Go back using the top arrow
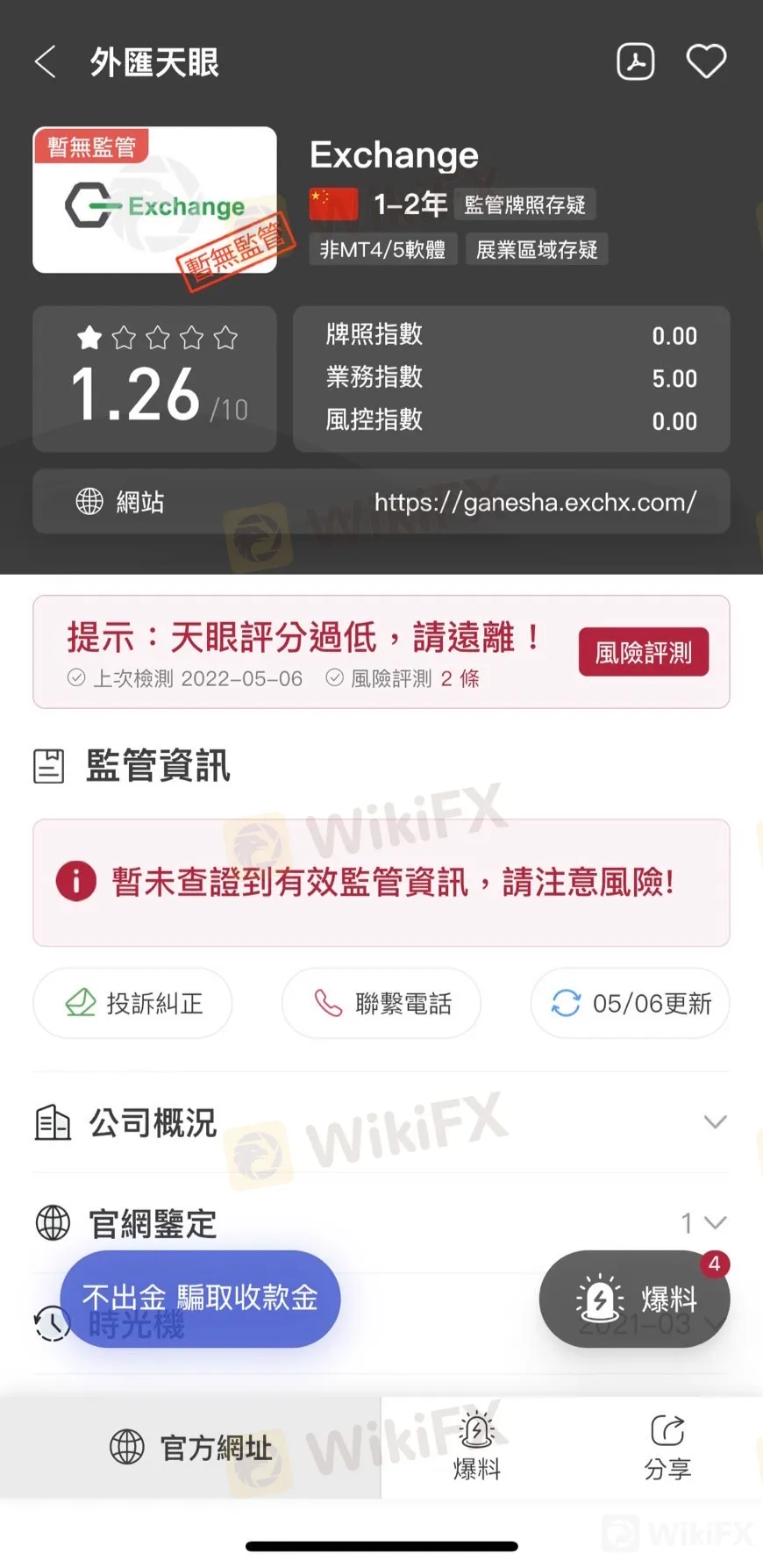This screenshot has width=763, height=1568. pyautogui.click(x=46, y=62)
